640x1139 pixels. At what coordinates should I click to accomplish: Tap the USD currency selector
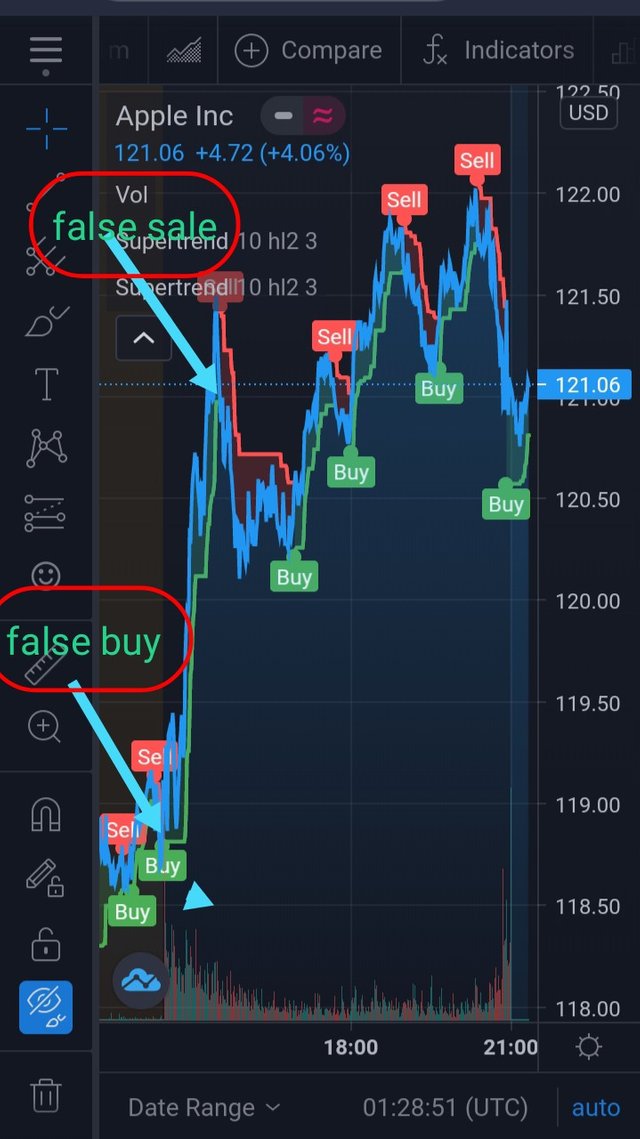tap(588, 112)
